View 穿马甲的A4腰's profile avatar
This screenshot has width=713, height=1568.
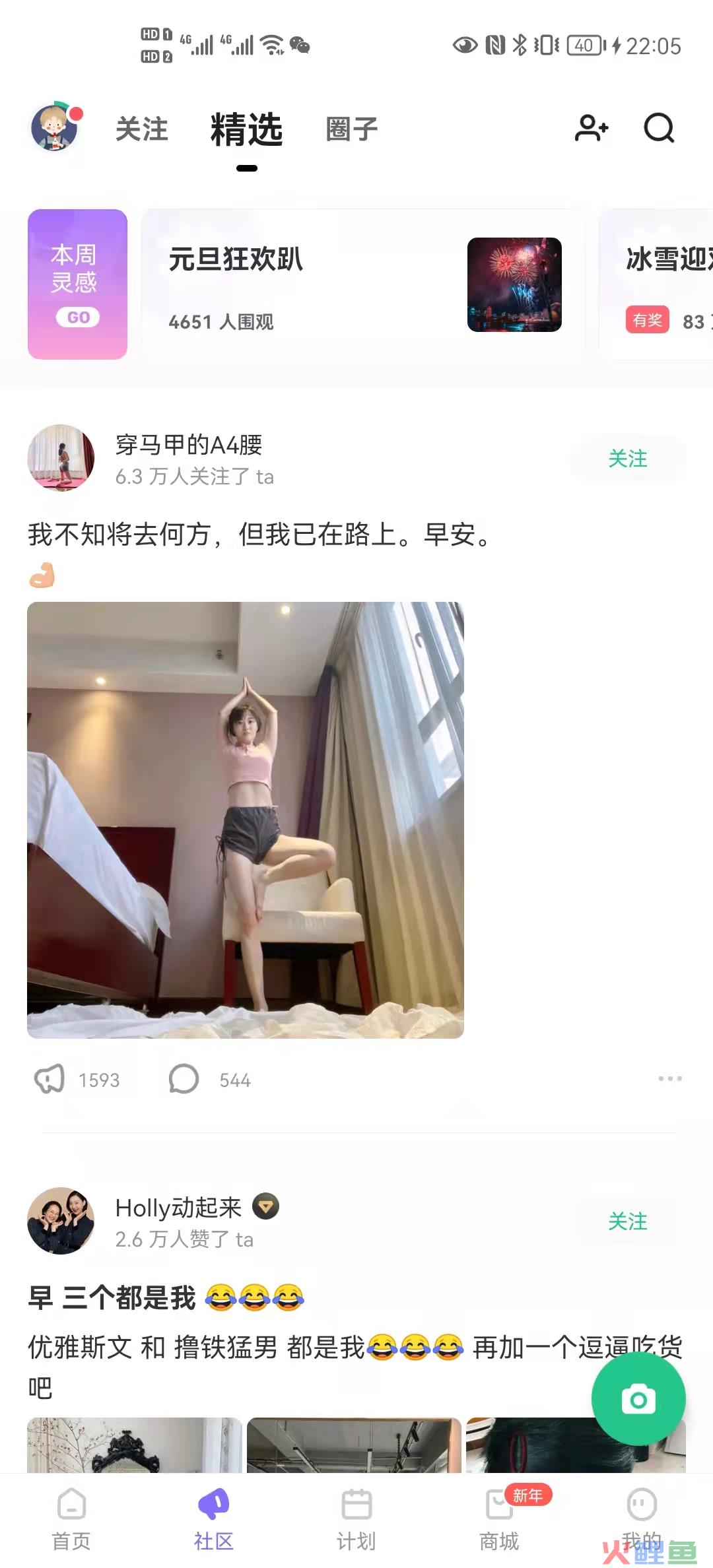60,457
